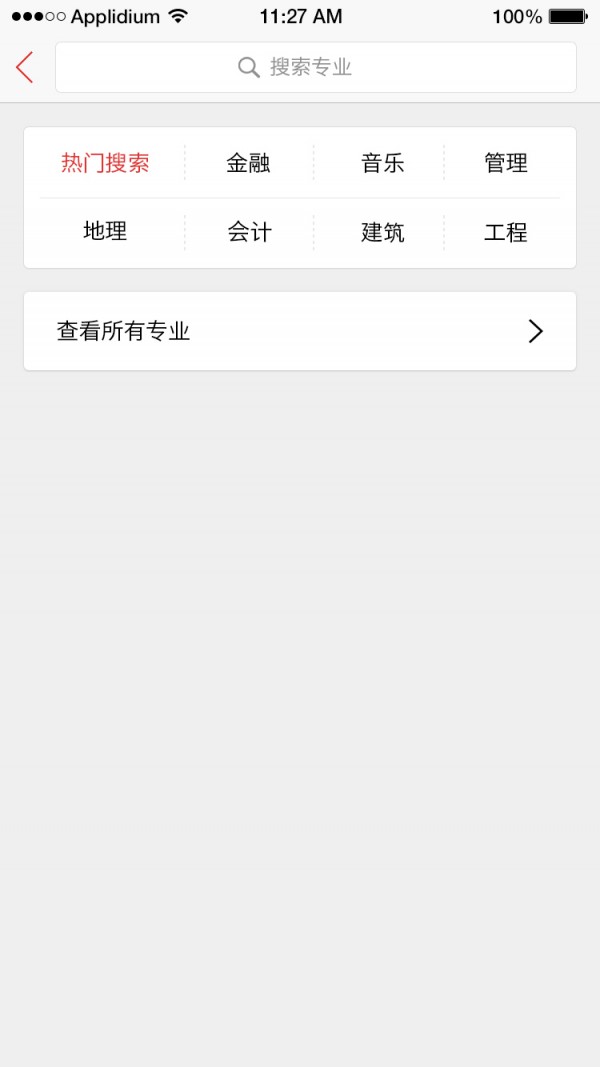Select 会计 from hot searches

pyautogui.click(x=248, y=232)
